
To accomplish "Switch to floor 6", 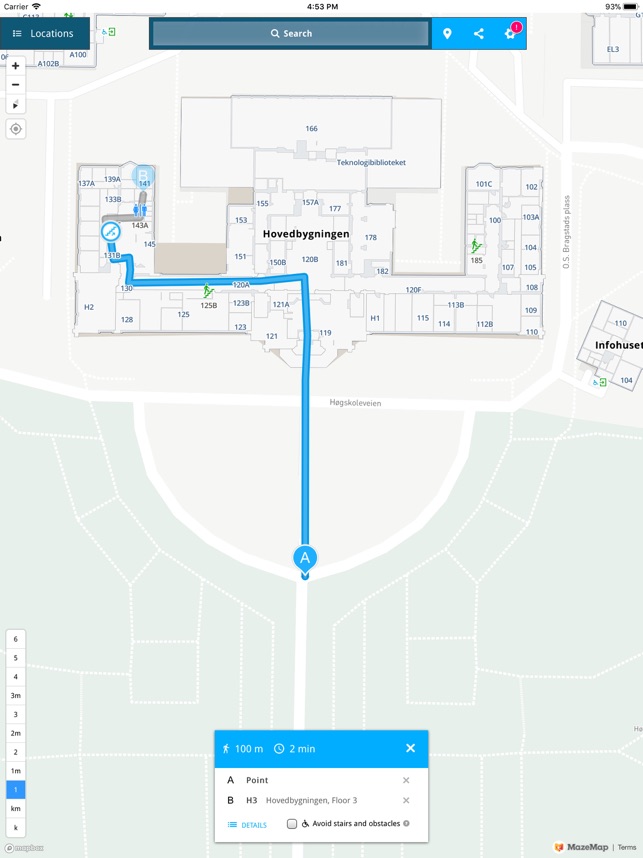I will pyautogui.click(x=15, y=639).
